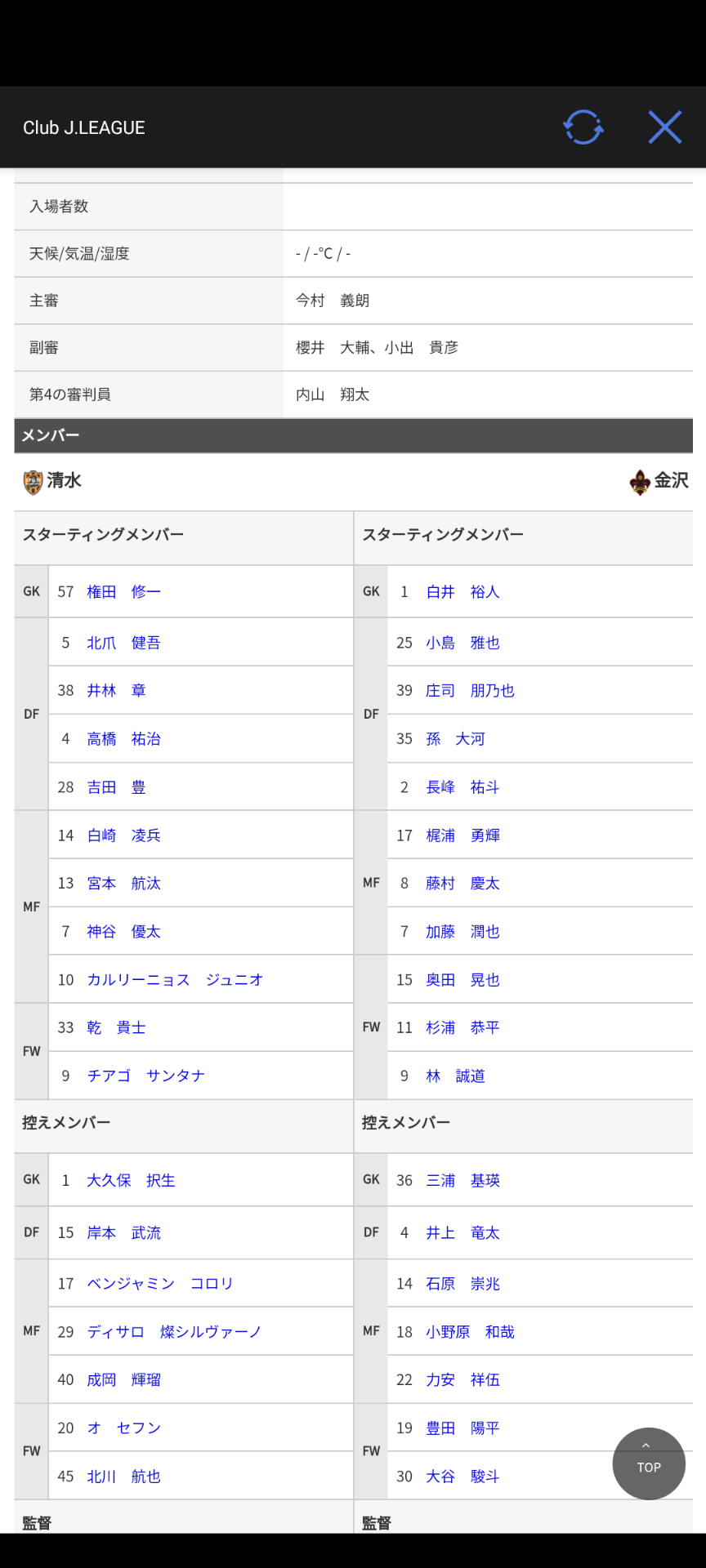Close the Club J.LEAGUE web view
The height and width of the screenshot is (1568, 706).
664,127
